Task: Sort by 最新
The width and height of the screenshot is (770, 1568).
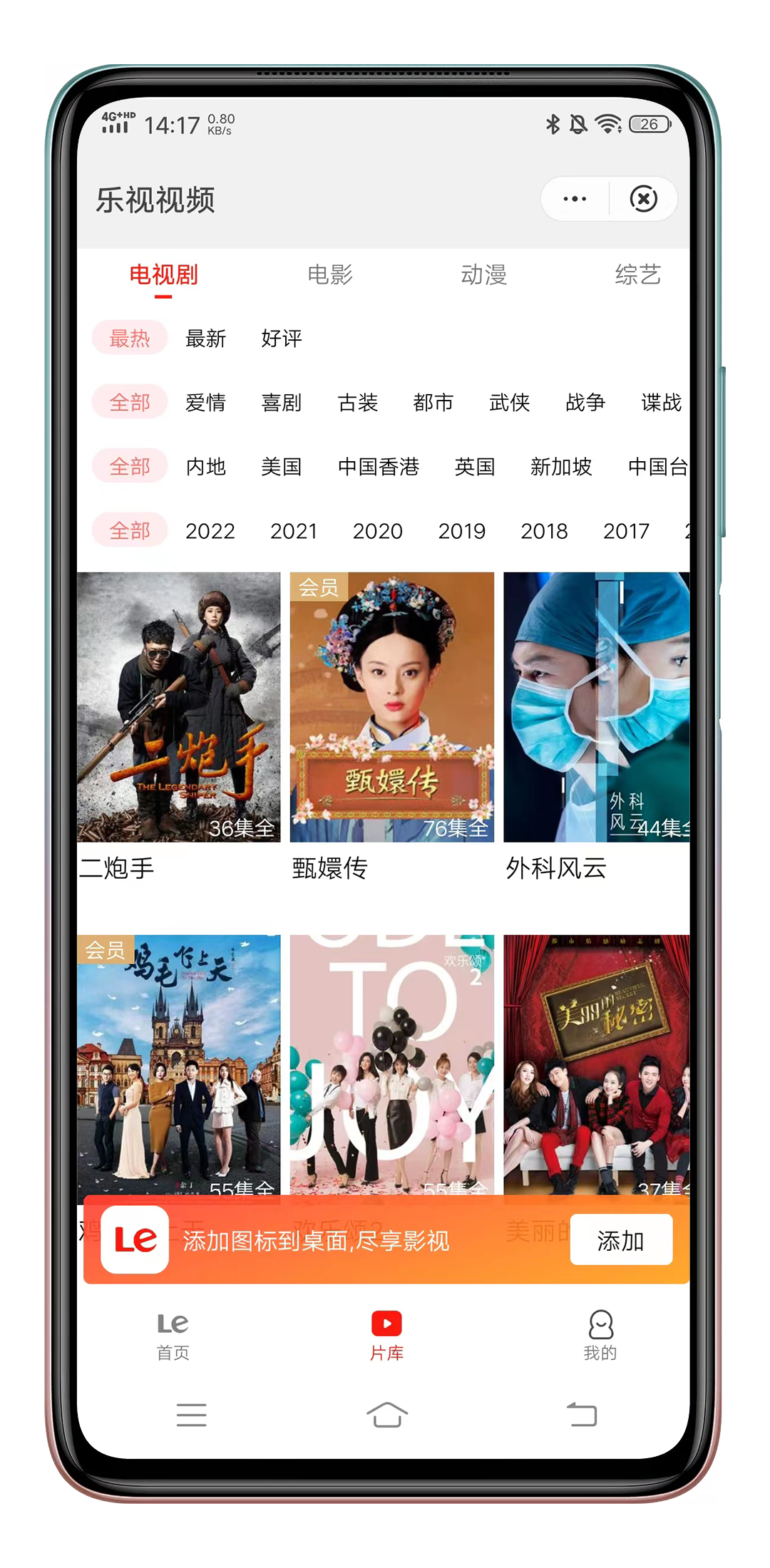Action: tap(205, 339)
